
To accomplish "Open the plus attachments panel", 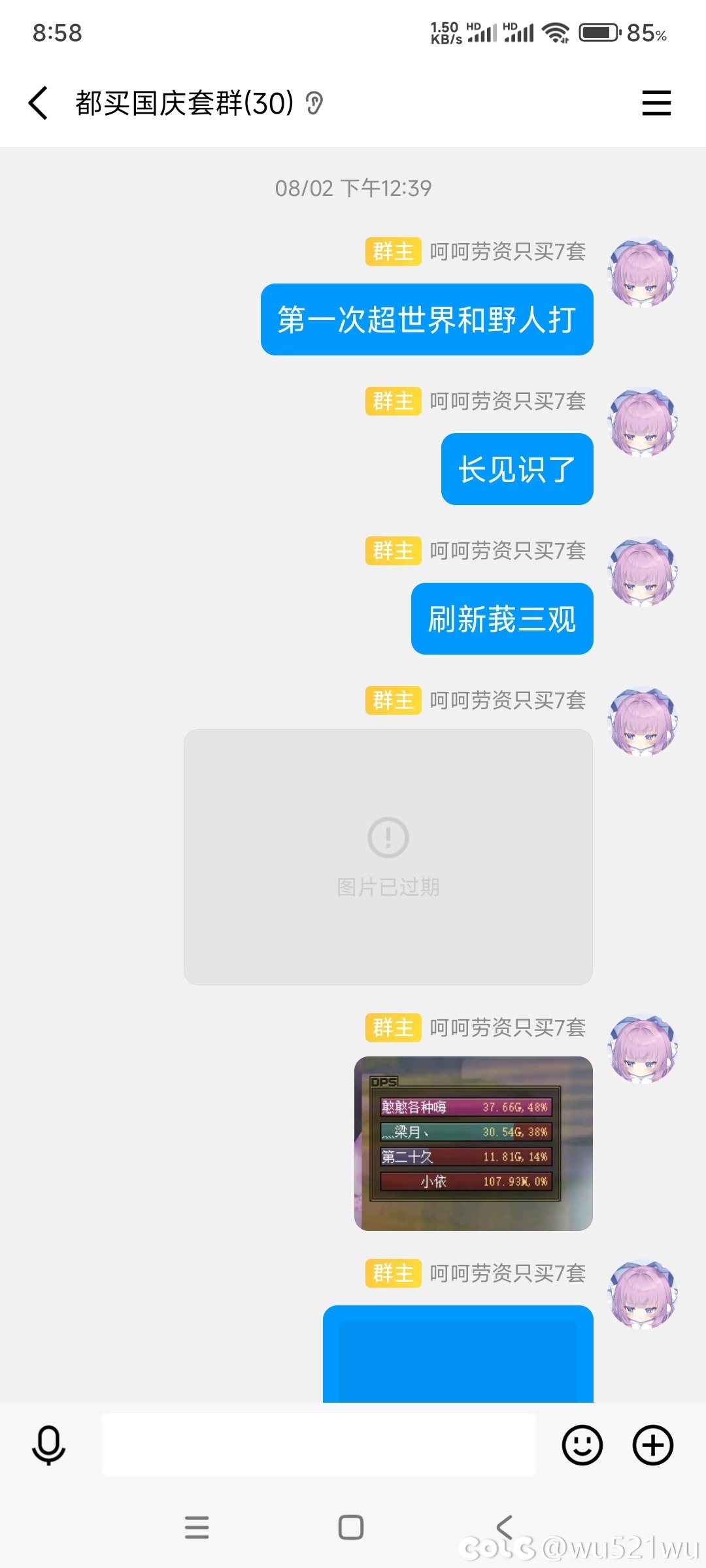I will click(x=652, y=1445).
